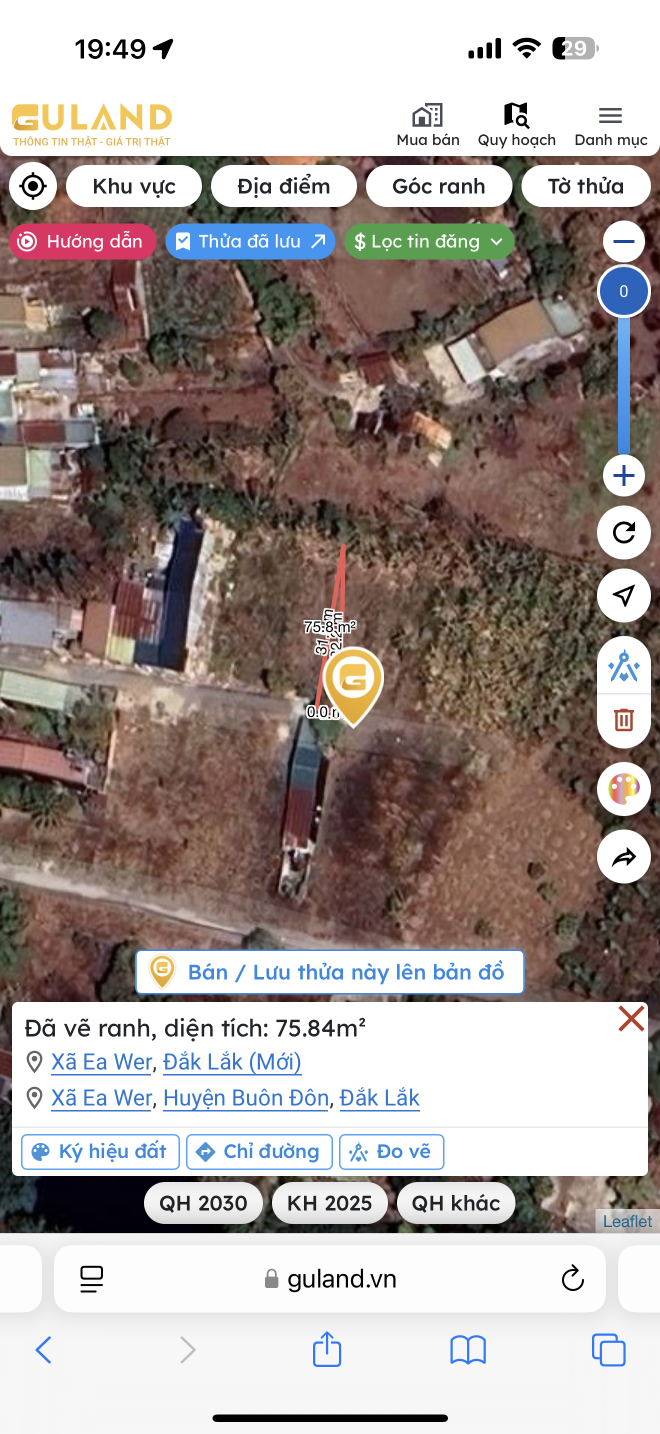Zoom in with the plus button
Viewport: 660px width, 1434px height.
point(624,475)
